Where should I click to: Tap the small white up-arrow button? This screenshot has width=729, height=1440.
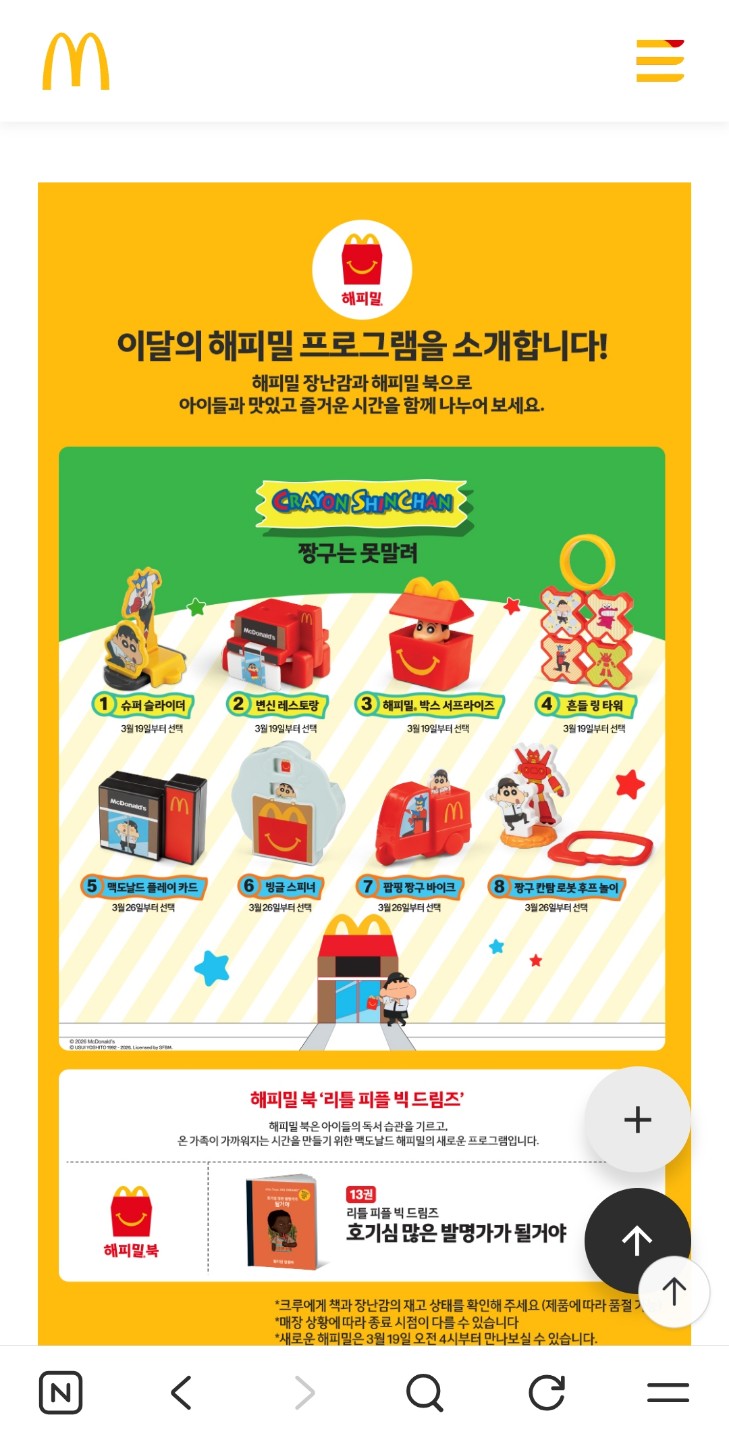pyautogui.click(x=674, y=1292)
